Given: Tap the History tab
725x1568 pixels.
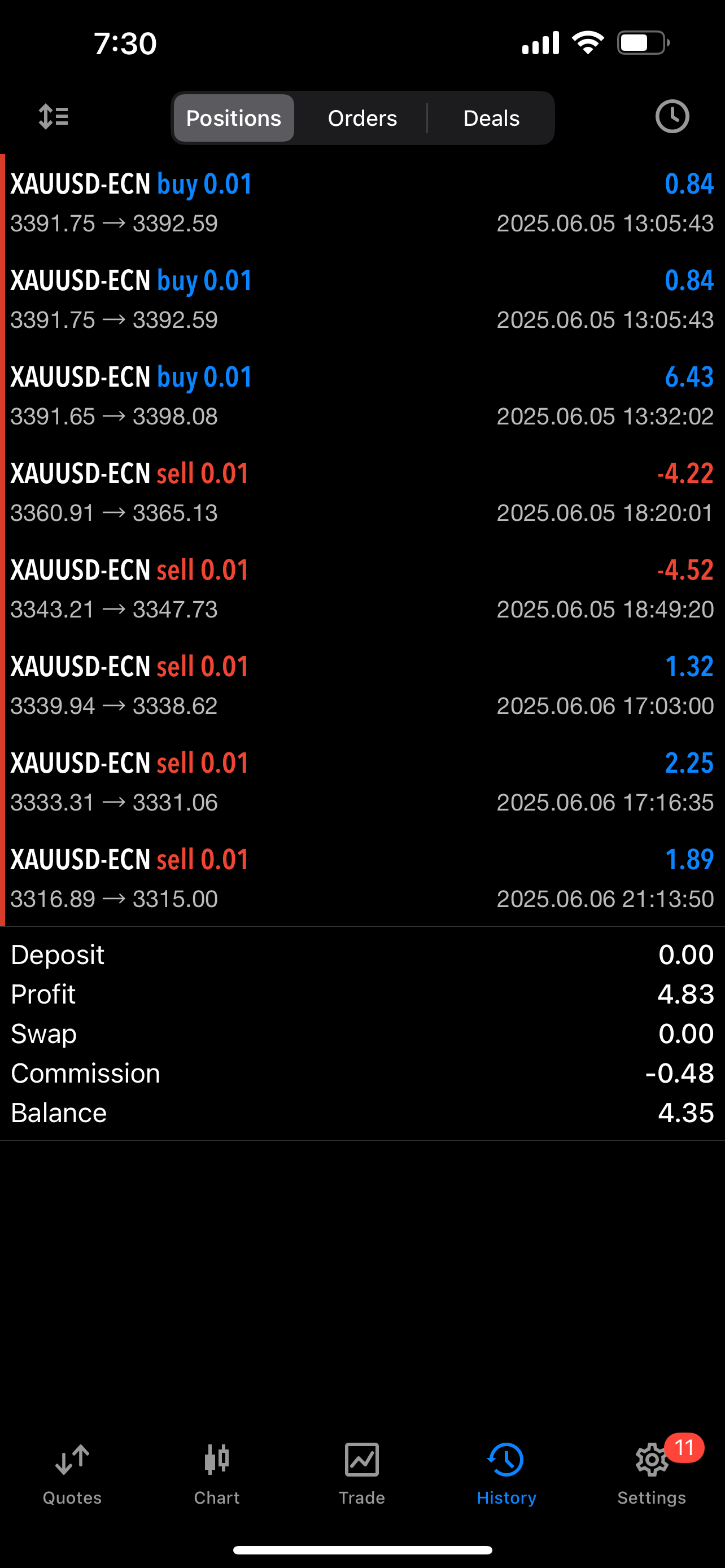Looking at the screenshot, I should (x=506, y=1473).
